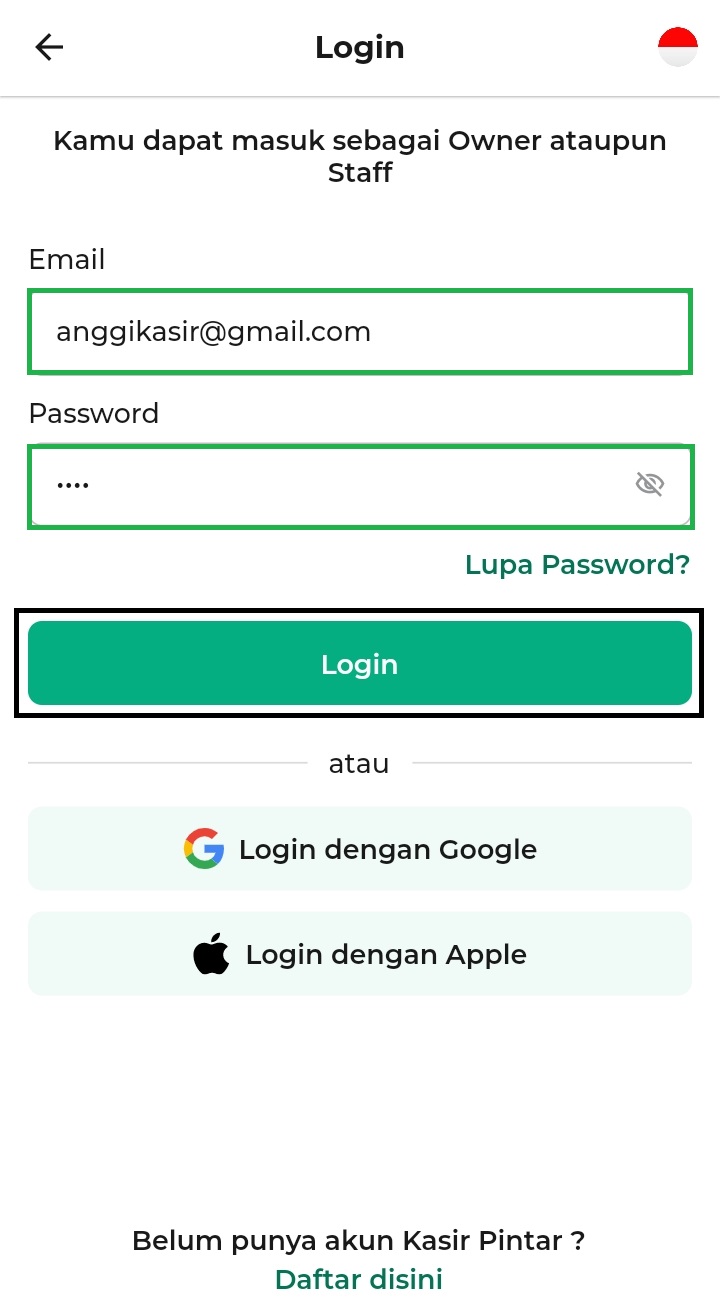Viewport: 720px width, 1316px height.
Task: Change language via the flag icon
Action: 677,47
